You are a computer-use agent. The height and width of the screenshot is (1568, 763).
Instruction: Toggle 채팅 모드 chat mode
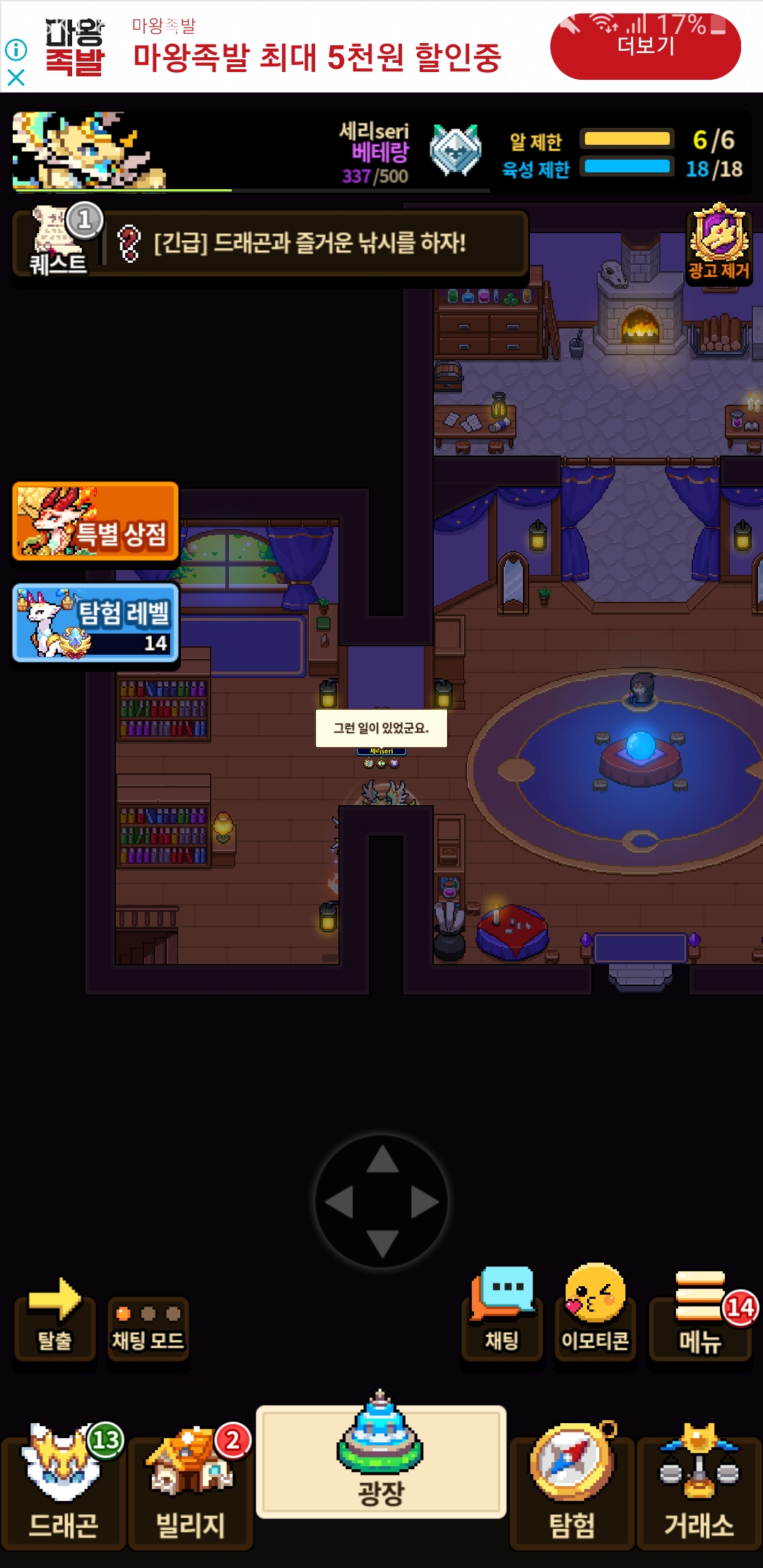pos(148,1328)
